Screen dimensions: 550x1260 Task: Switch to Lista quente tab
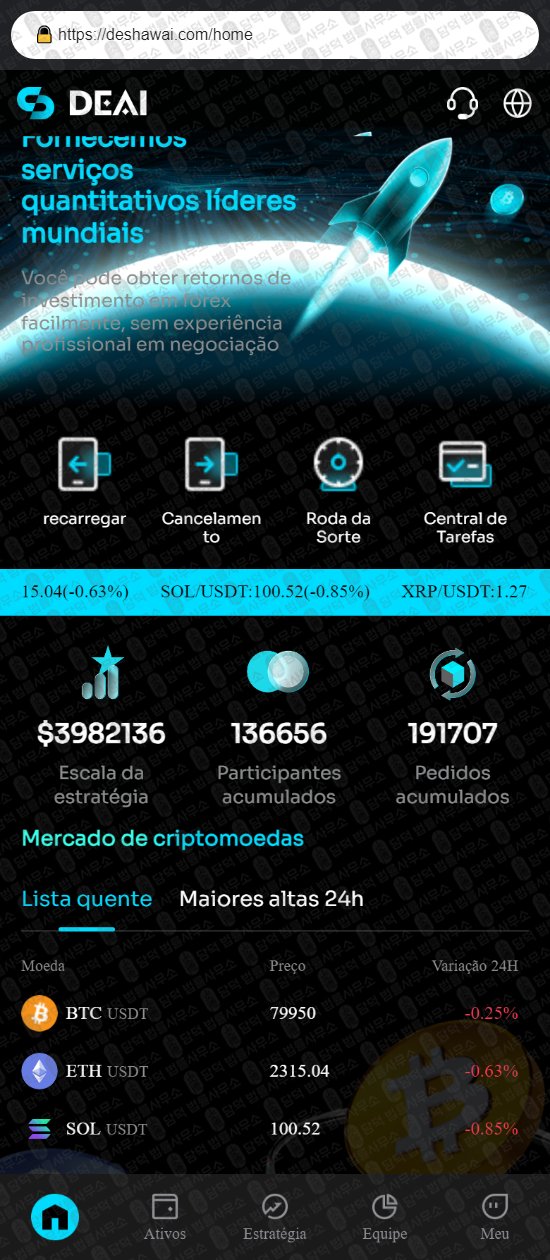[x=87, y=899]
